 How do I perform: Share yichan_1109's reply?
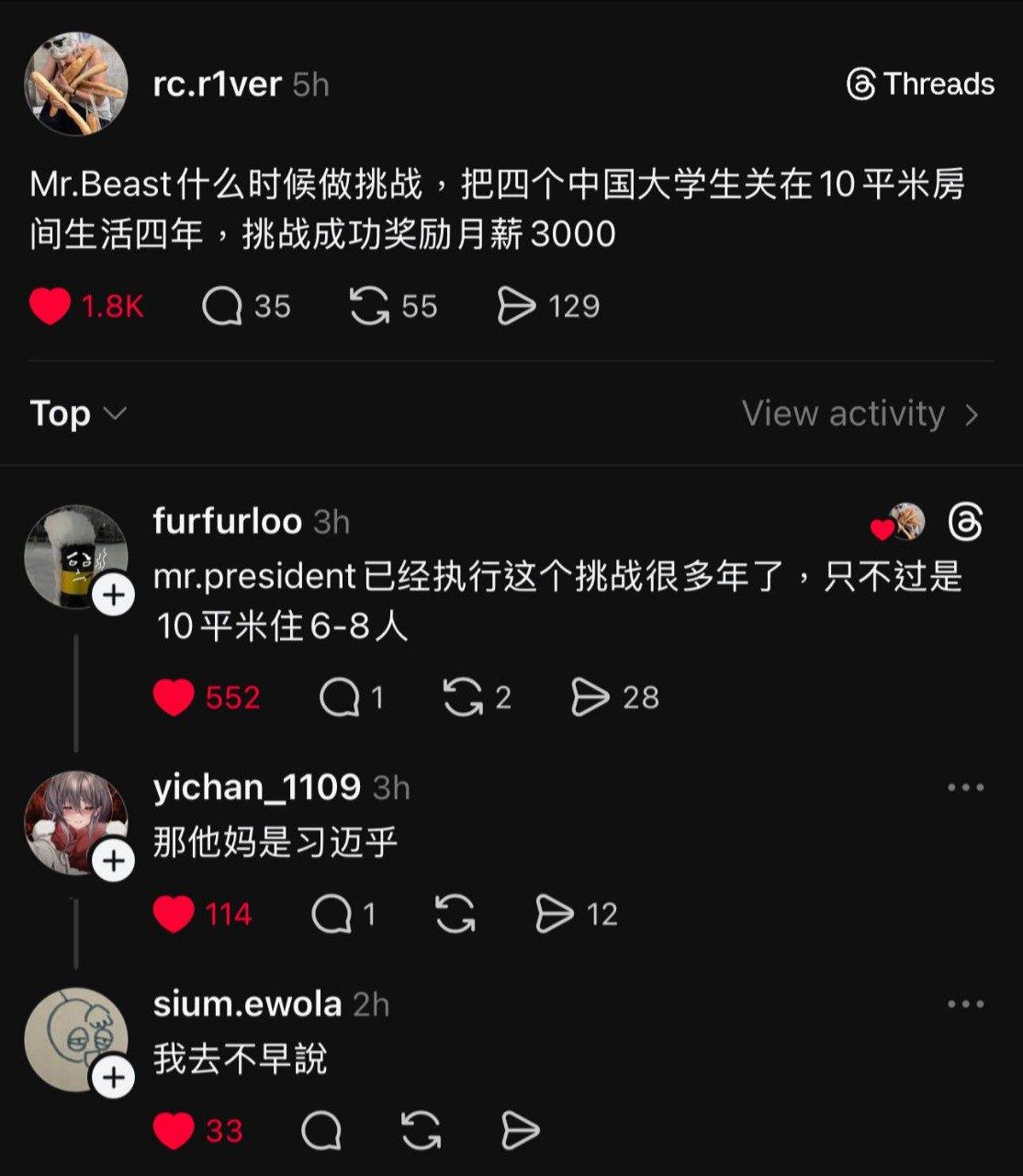click(x=554, y=914)
